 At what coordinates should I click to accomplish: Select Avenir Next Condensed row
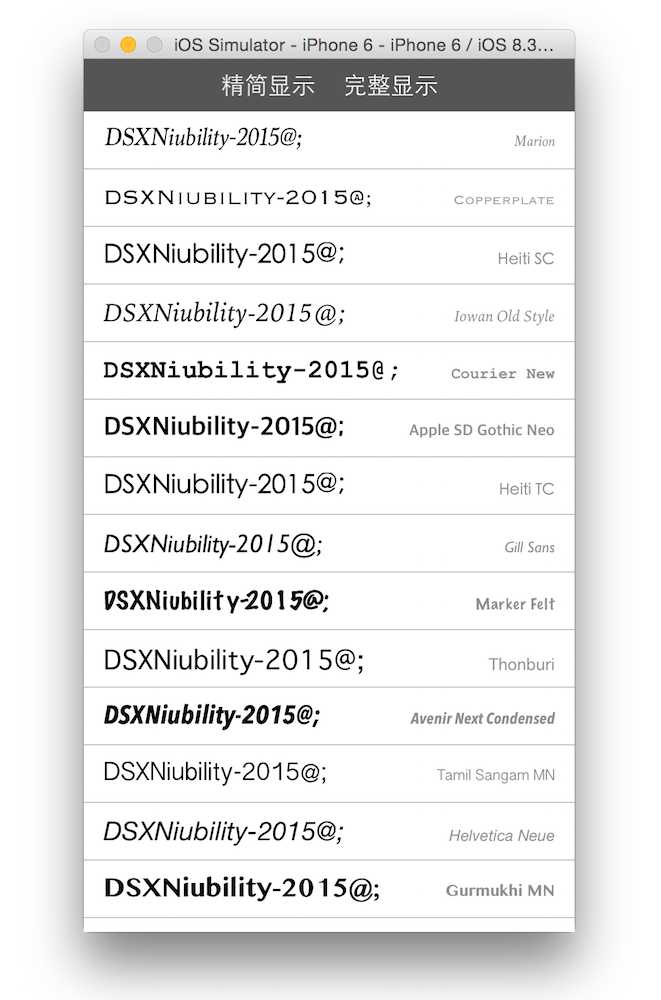(329, 717)
